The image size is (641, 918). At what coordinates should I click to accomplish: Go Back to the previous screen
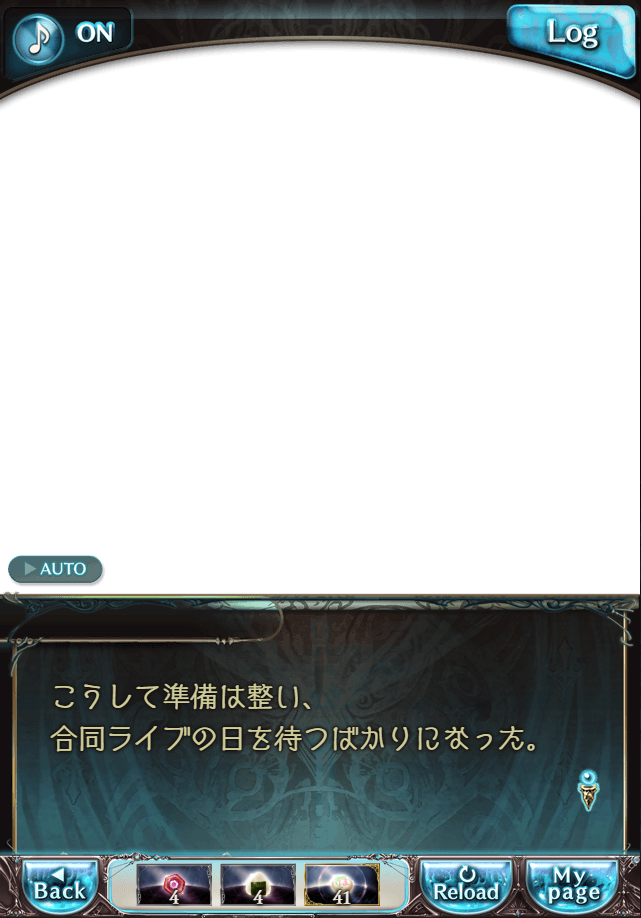point(60,885)
